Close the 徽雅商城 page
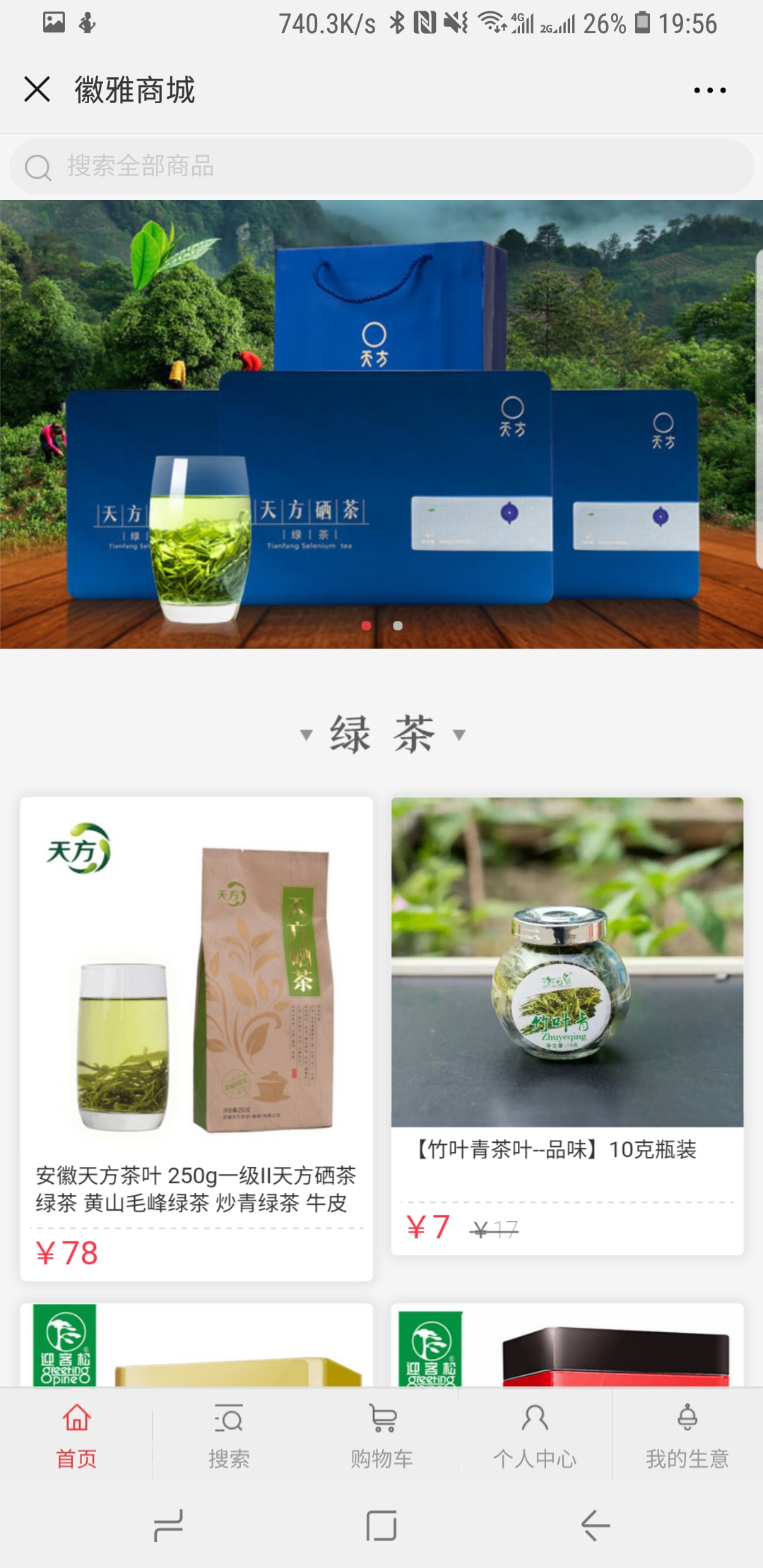This screenshot has width=763, height=1568. click(37, 90)
